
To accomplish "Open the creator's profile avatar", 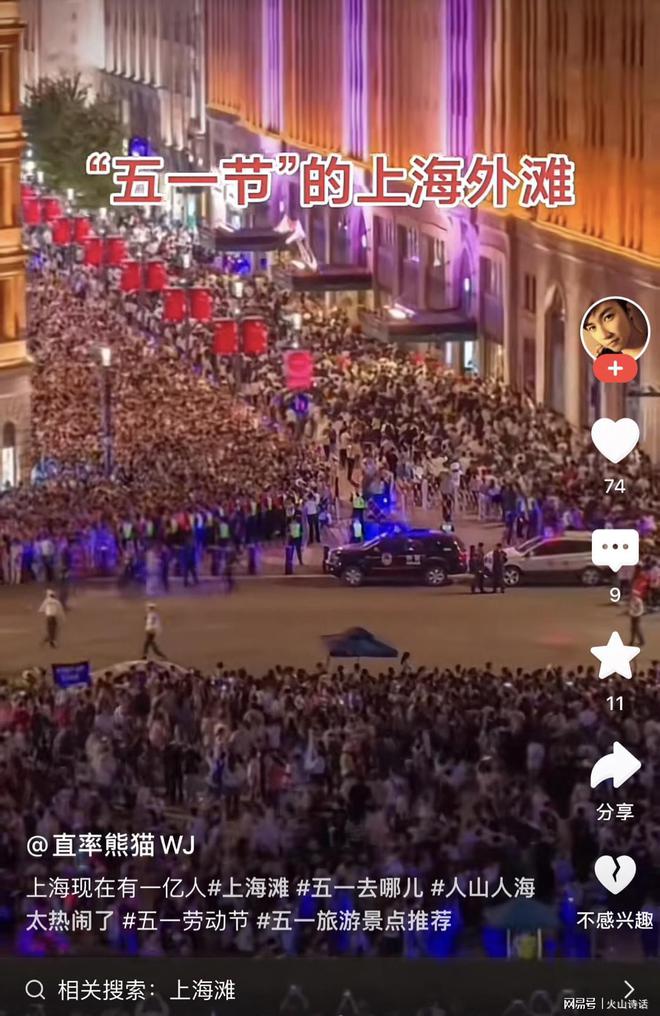I will click(614, 329).
